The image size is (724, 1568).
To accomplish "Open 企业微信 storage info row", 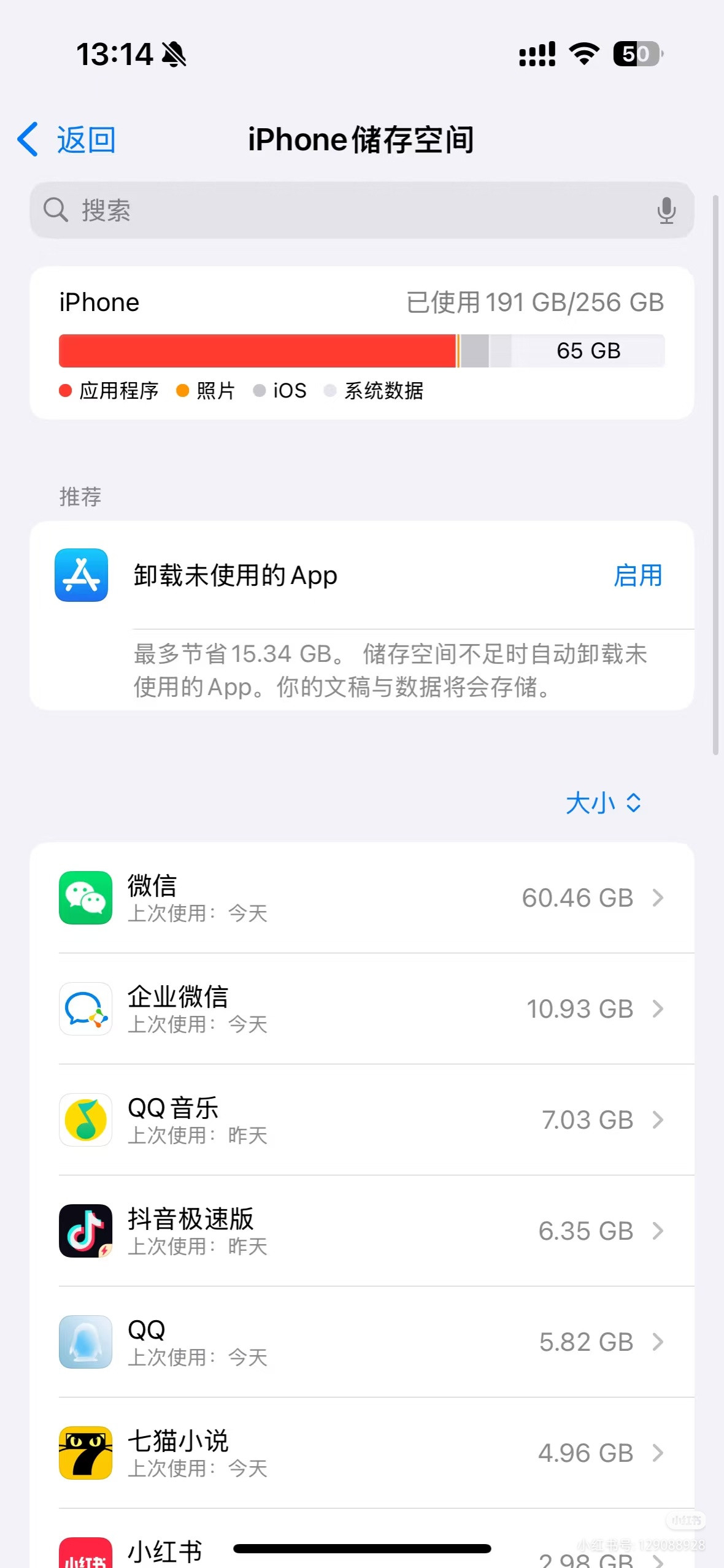I will click(x=362, y=1009).
